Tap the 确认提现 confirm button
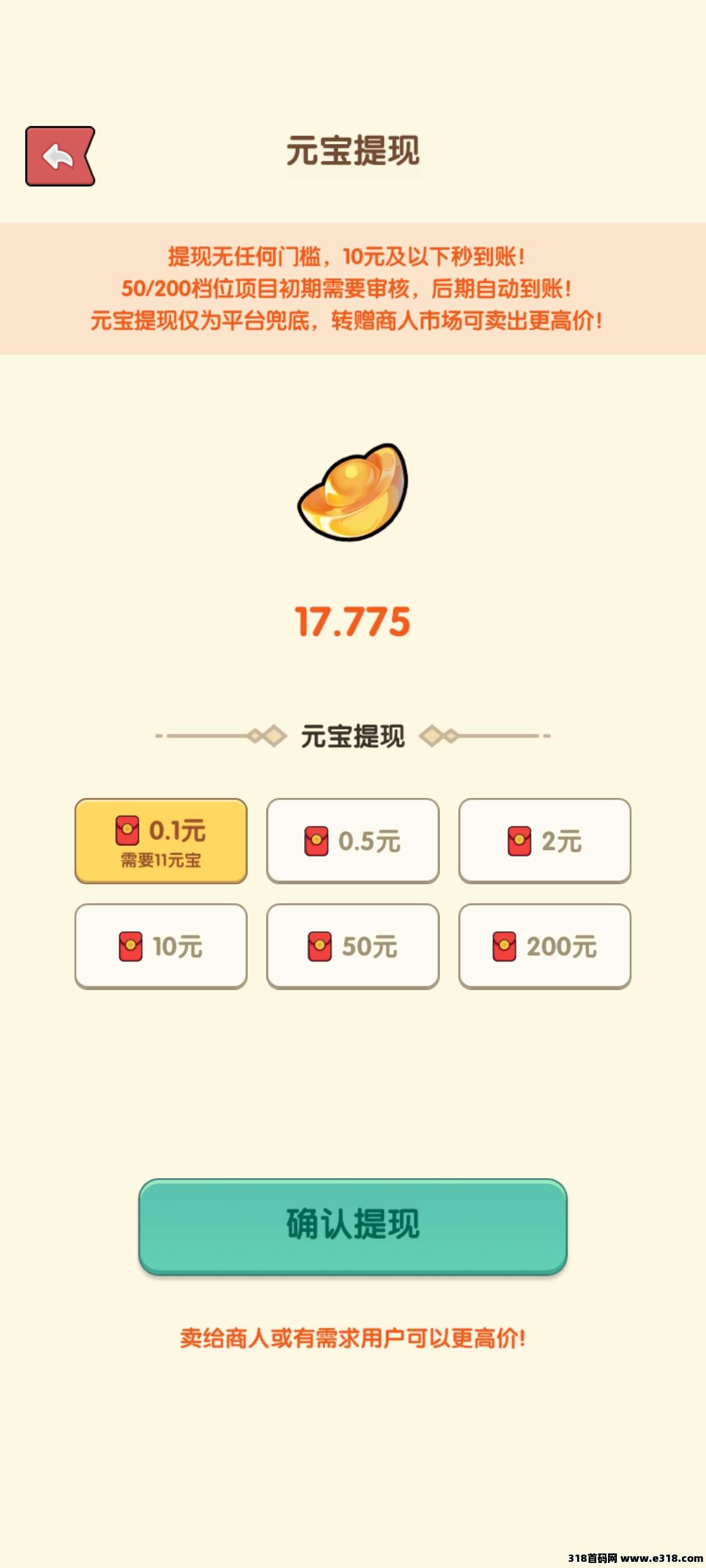 [352, 1224]
